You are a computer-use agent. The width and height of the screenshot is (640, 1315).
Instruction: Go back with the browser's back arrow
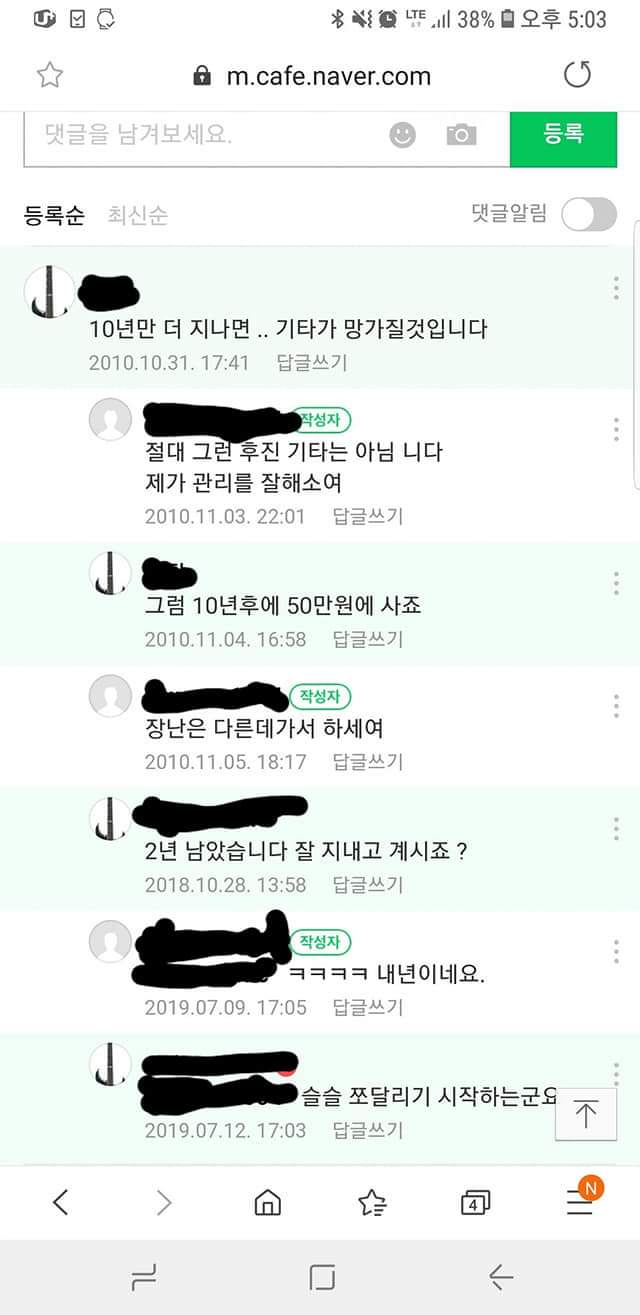60,1202
